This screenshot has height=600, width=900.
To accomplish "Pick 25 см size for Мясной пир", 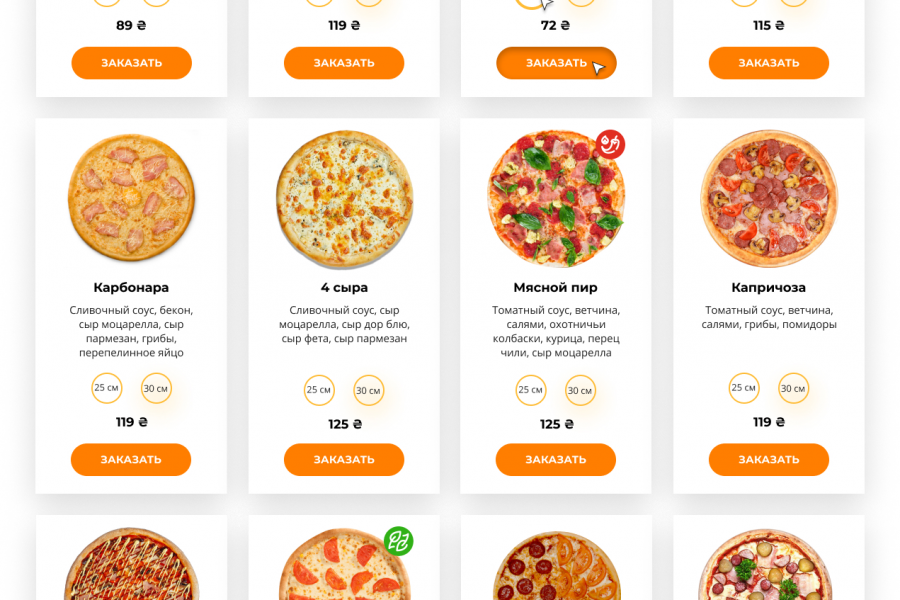I will click(531, 390).
